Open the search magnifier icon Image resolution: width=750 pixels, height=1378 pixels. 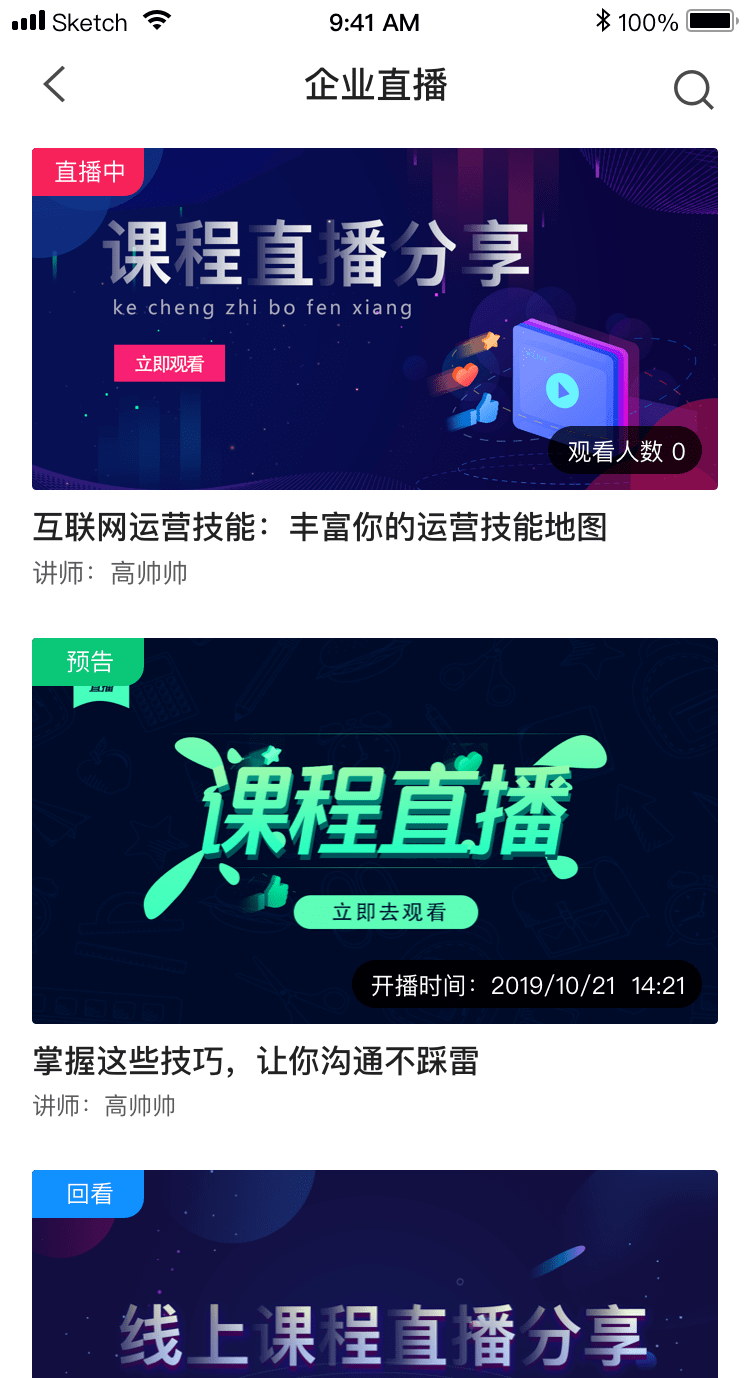point(693,90)
